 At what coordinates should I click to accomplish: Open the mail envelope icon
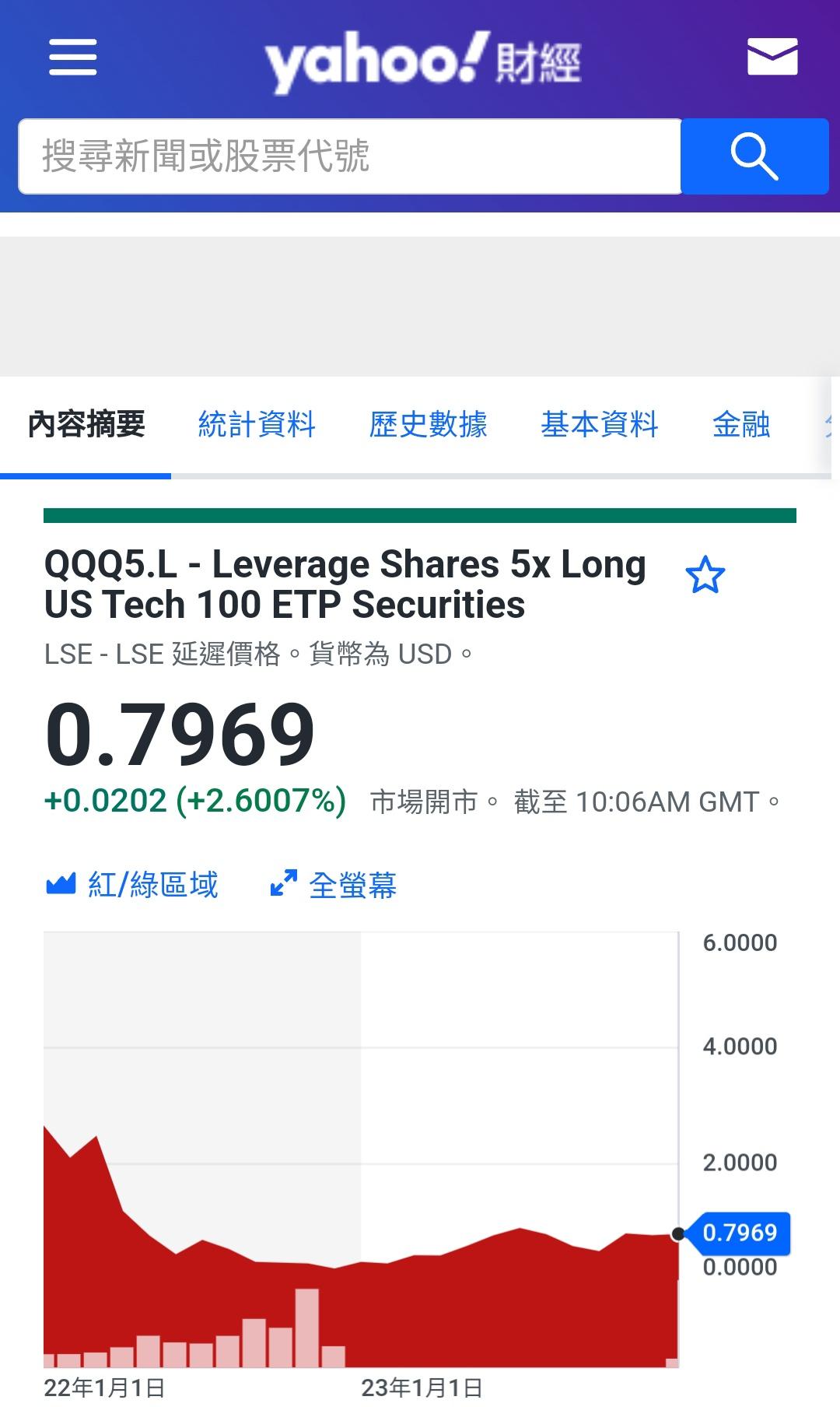[772, 57]
